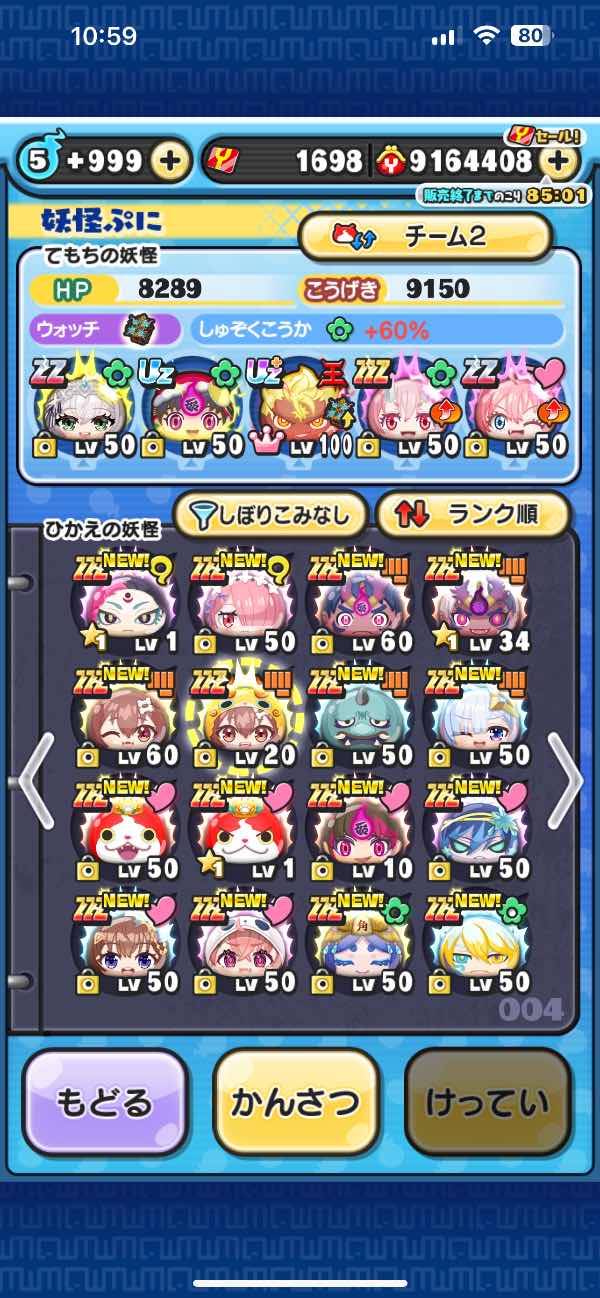Select the bear-hooded Lv 60 reserve yo-kai

pos(118,718)
